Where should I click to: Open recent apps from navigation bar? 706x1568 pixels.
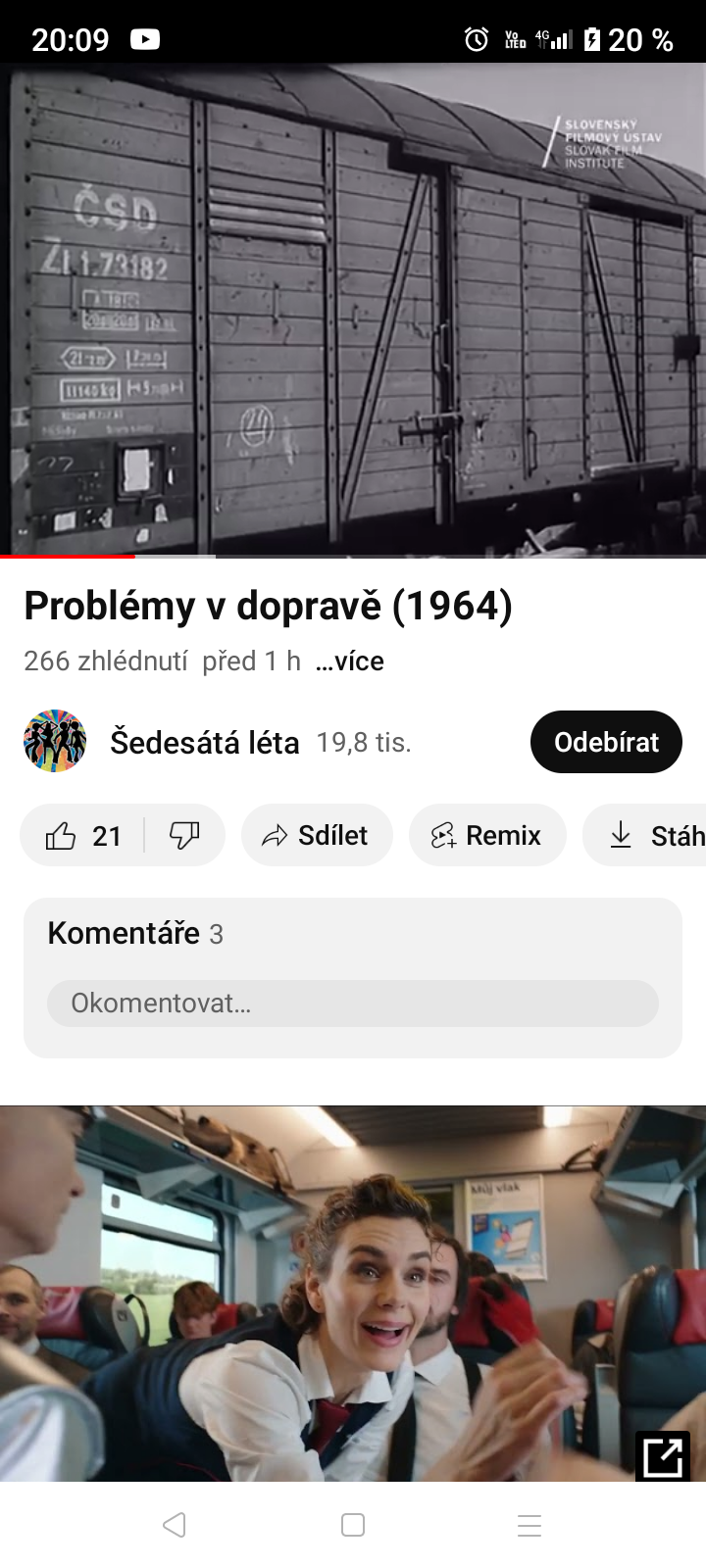click(529, 1525)
